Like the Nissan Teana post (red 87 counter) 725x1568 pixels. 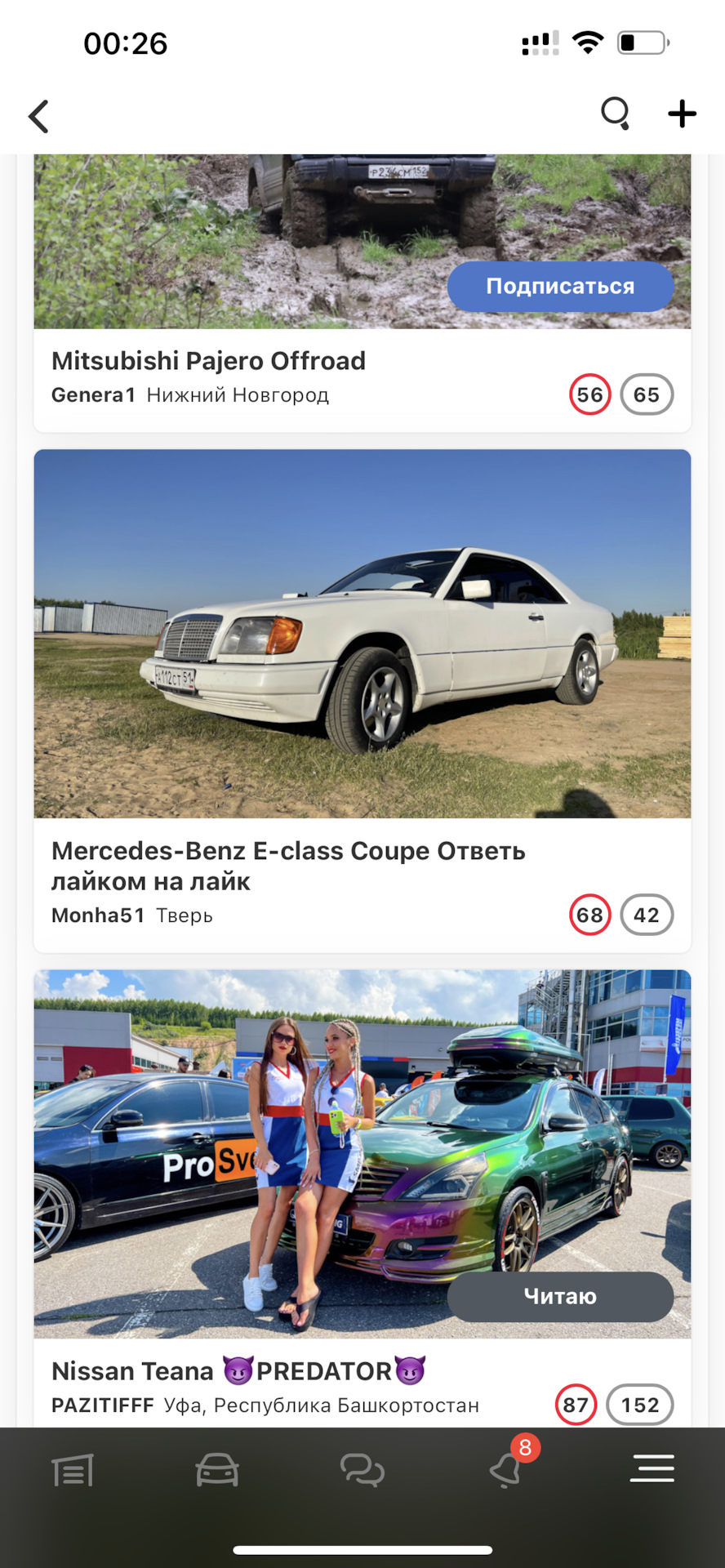[576, 1404]
